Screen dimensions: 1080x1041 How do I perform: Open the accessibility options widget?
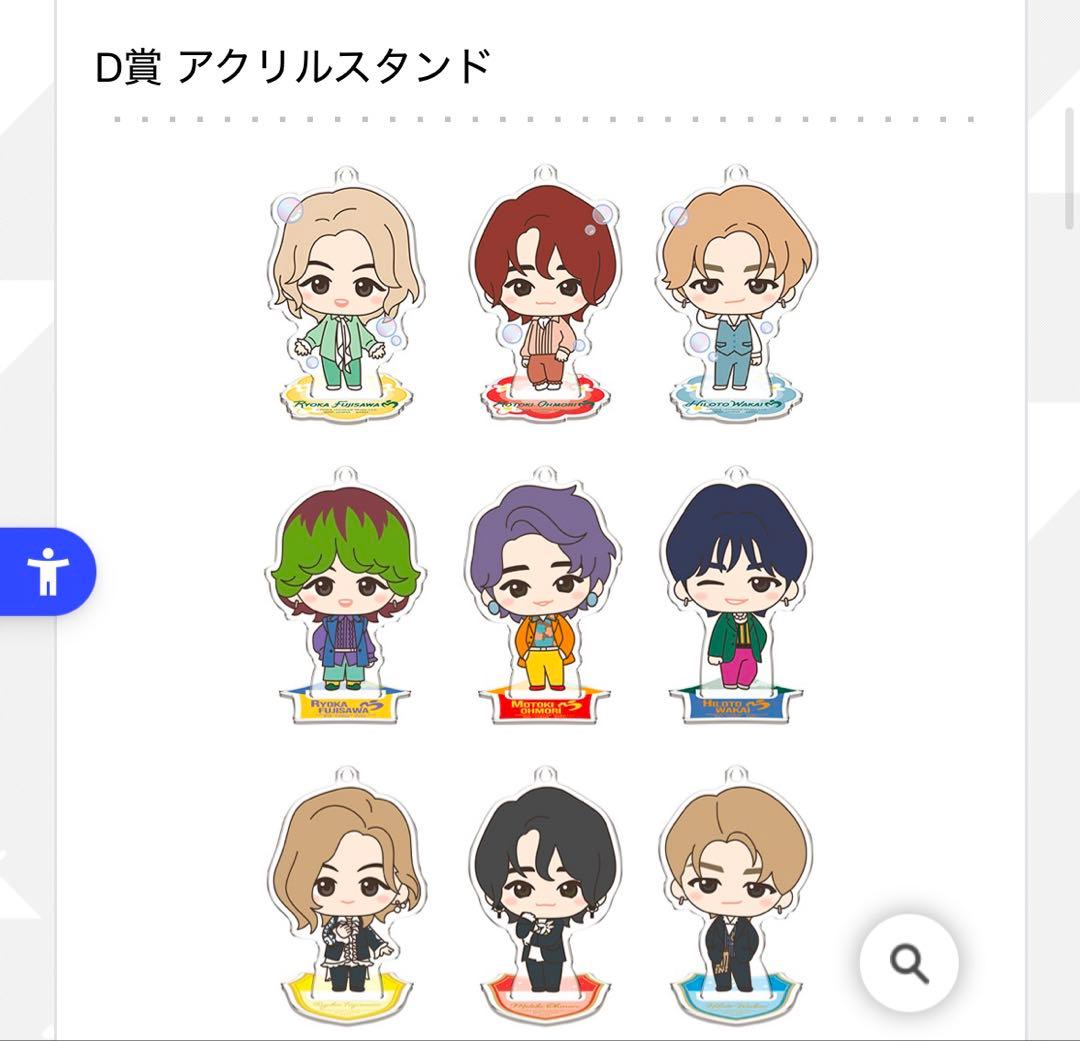coord(47,572)
